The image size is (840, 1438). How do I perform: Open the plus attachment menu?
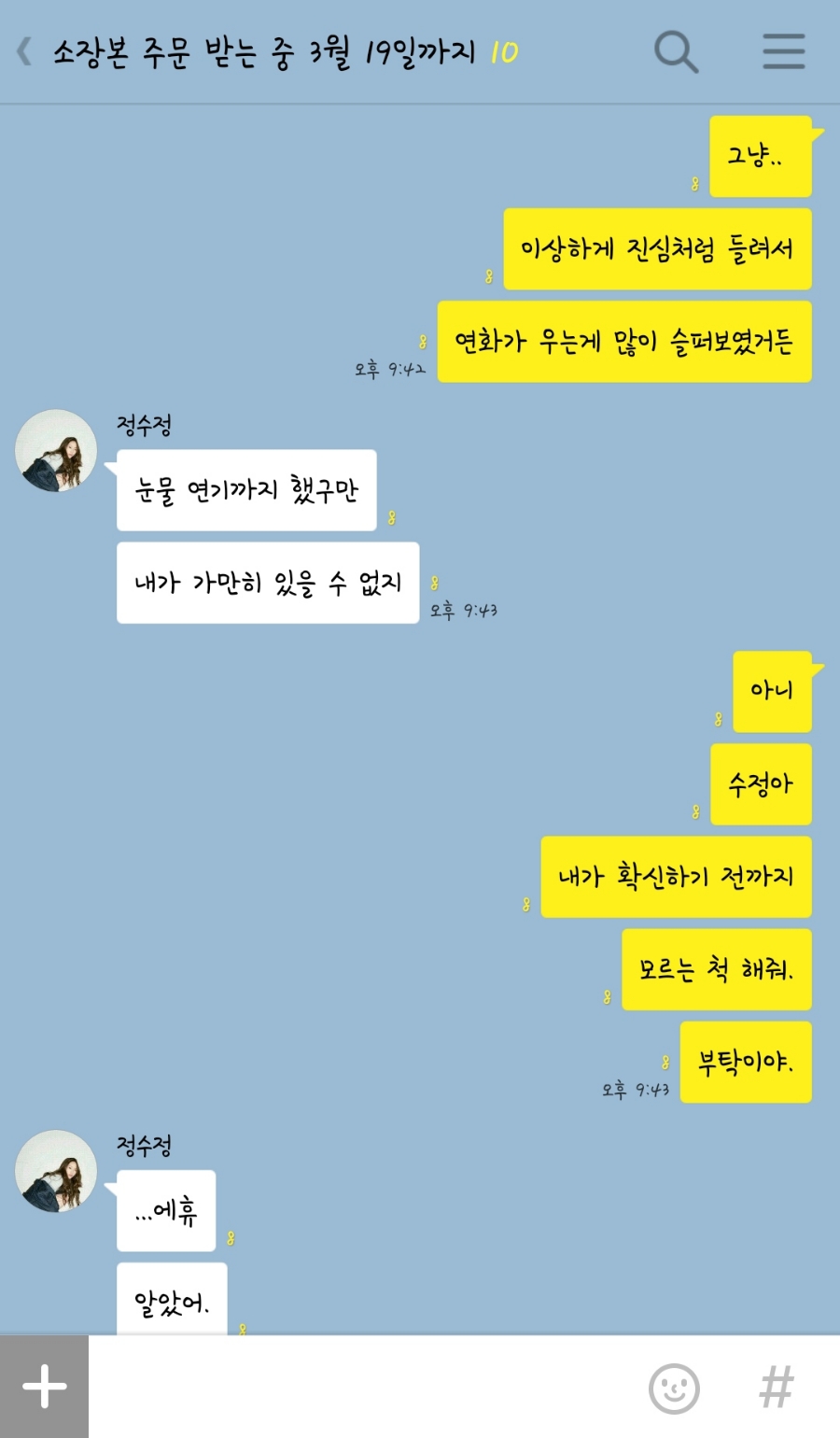click(44, 1387)
